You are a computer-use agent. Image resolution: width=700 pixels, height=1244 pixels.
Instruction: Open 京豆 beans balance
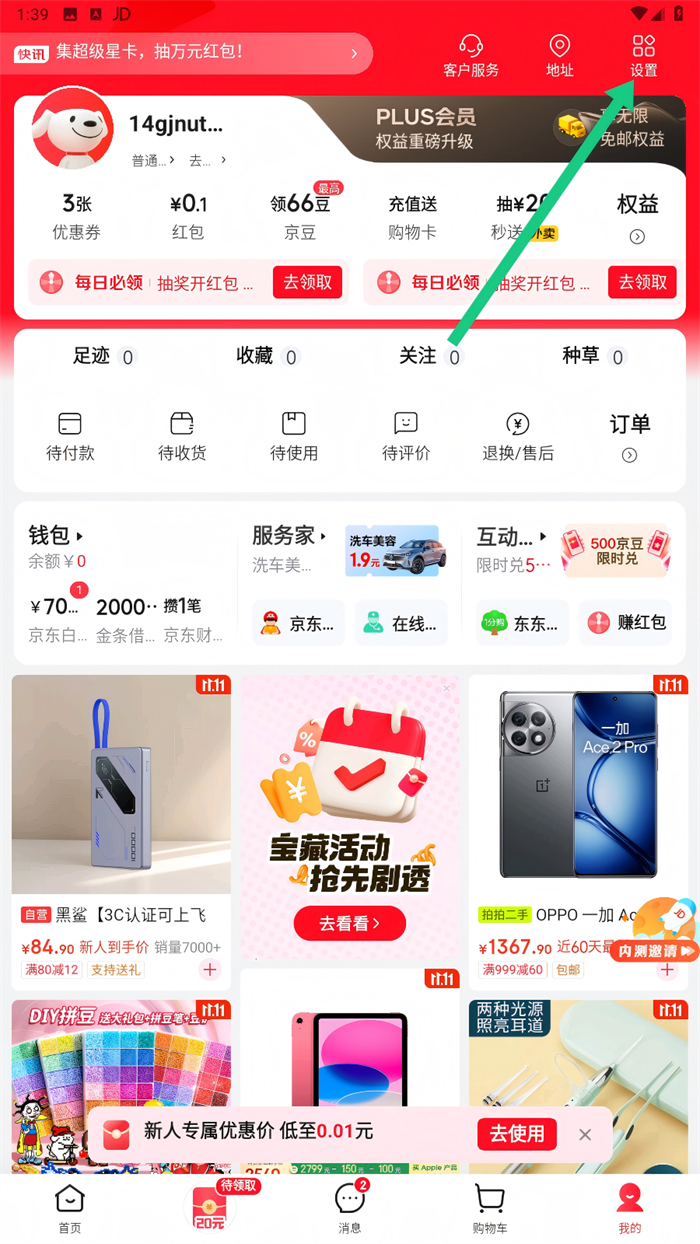[300, 216]
